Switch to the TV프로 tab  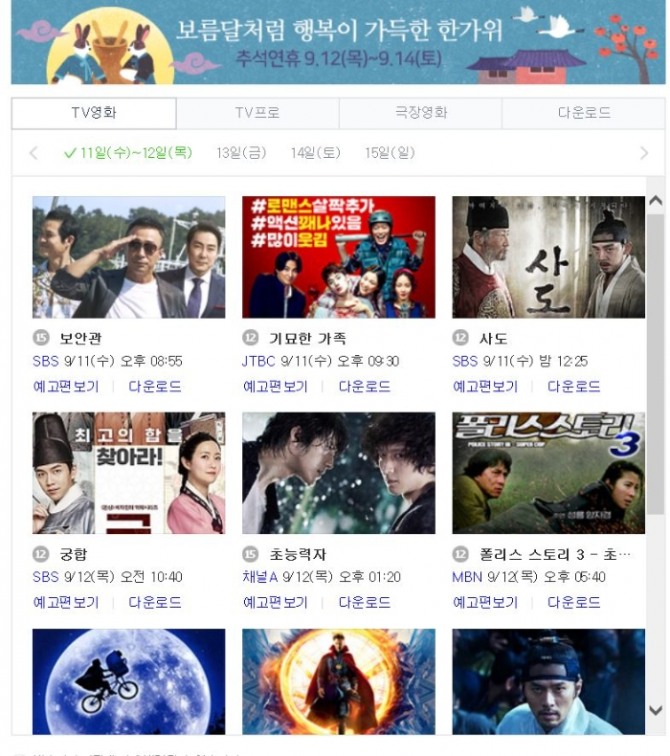(x=257, y=113)
